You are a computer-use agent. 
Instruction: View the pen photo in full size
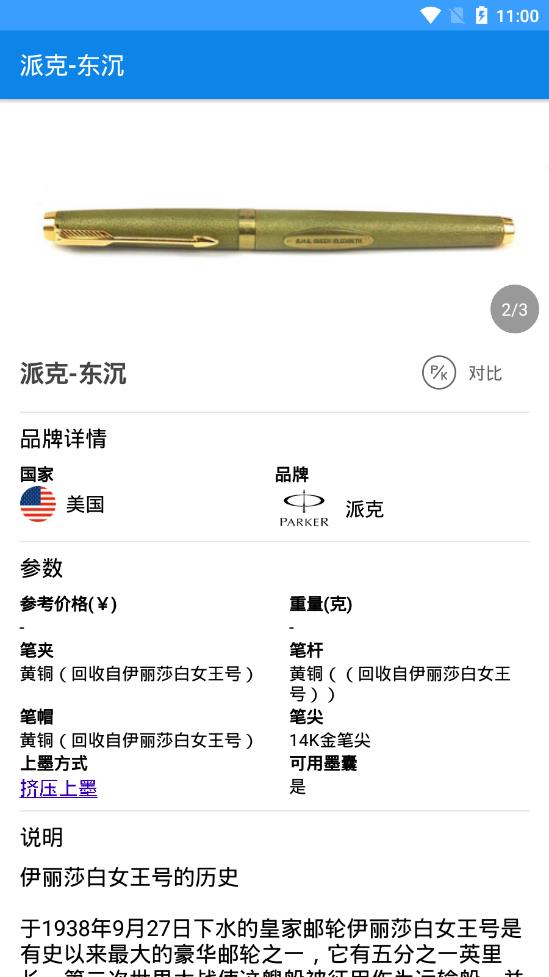pos(274,229)
